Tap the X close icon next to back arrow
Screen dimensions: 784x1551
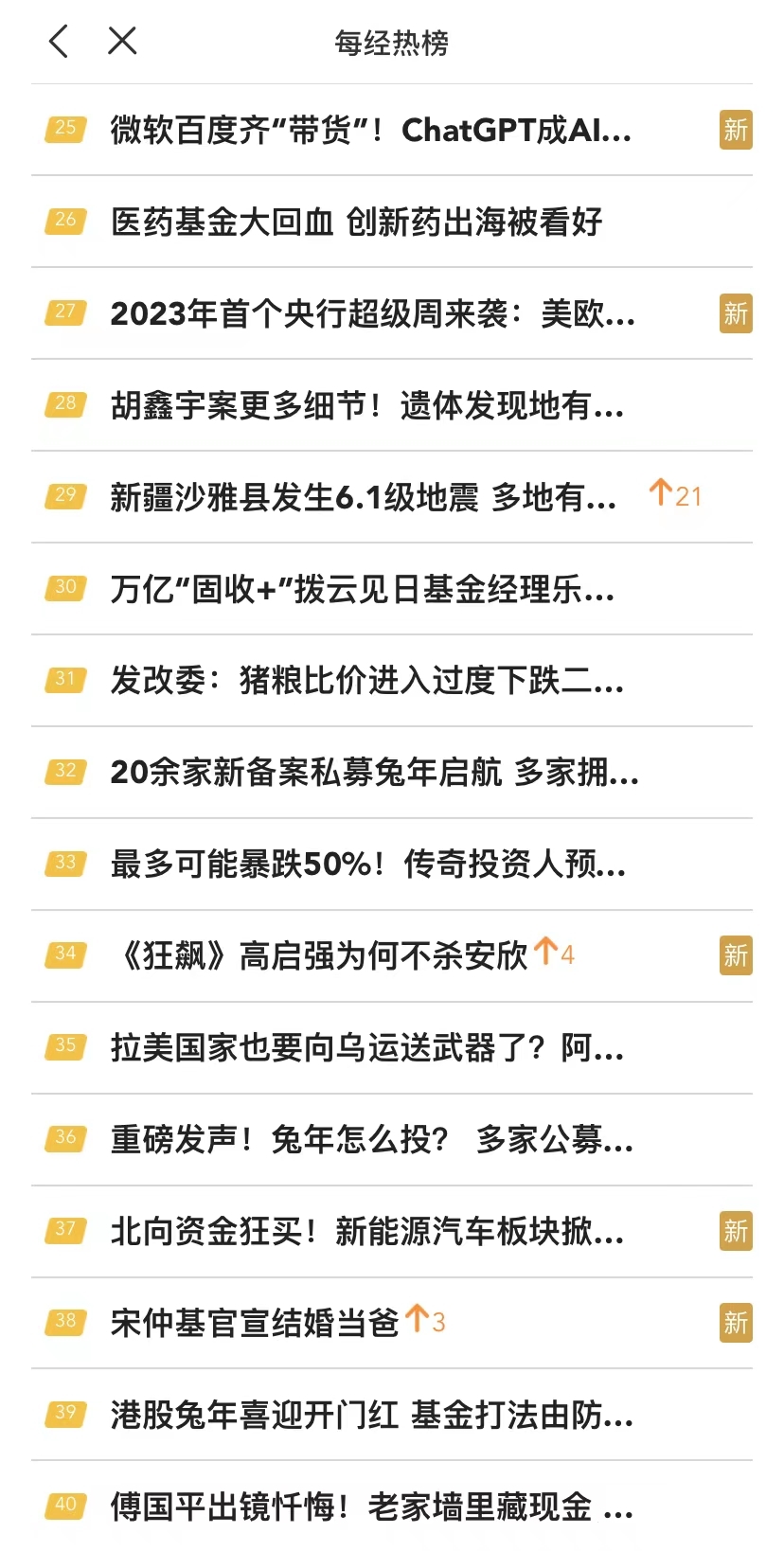click(121, 42)
